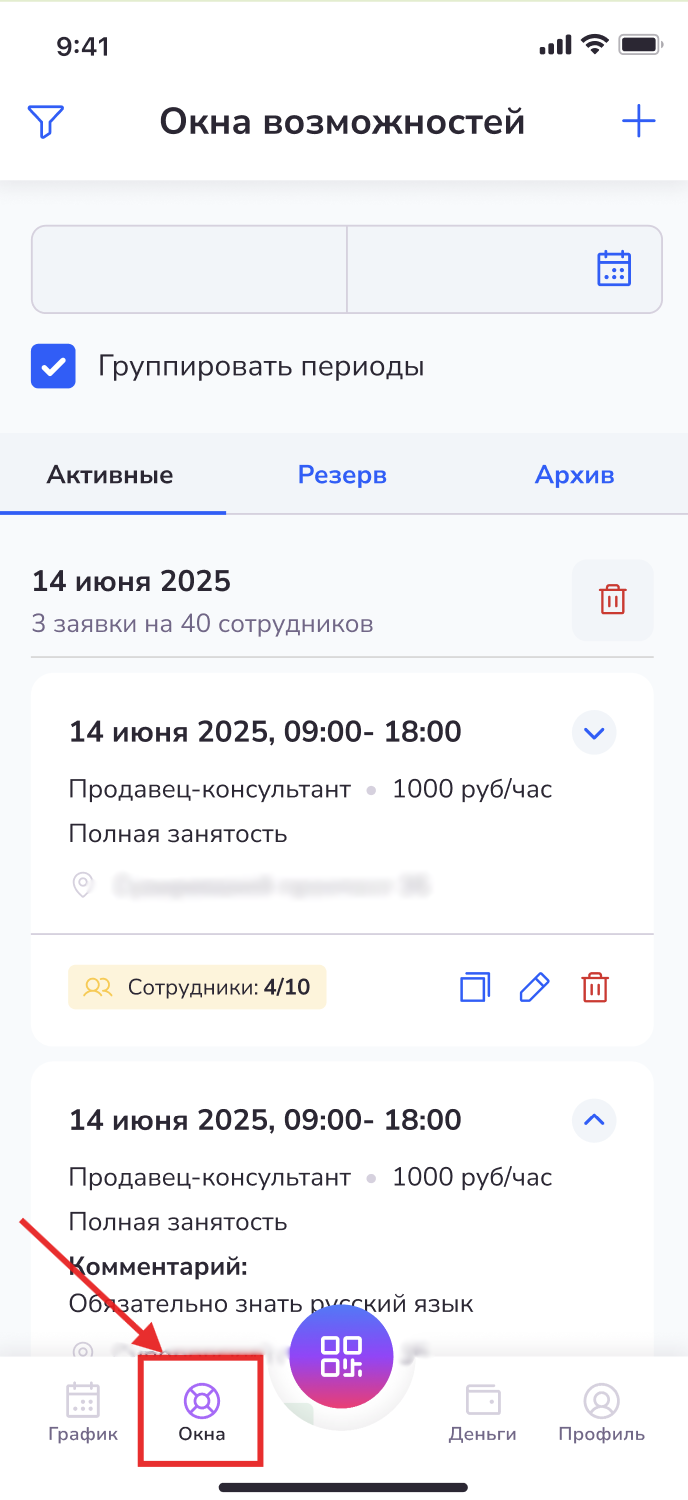
Task: Switch to the Архив tab
Action: [x=574, y=475]
